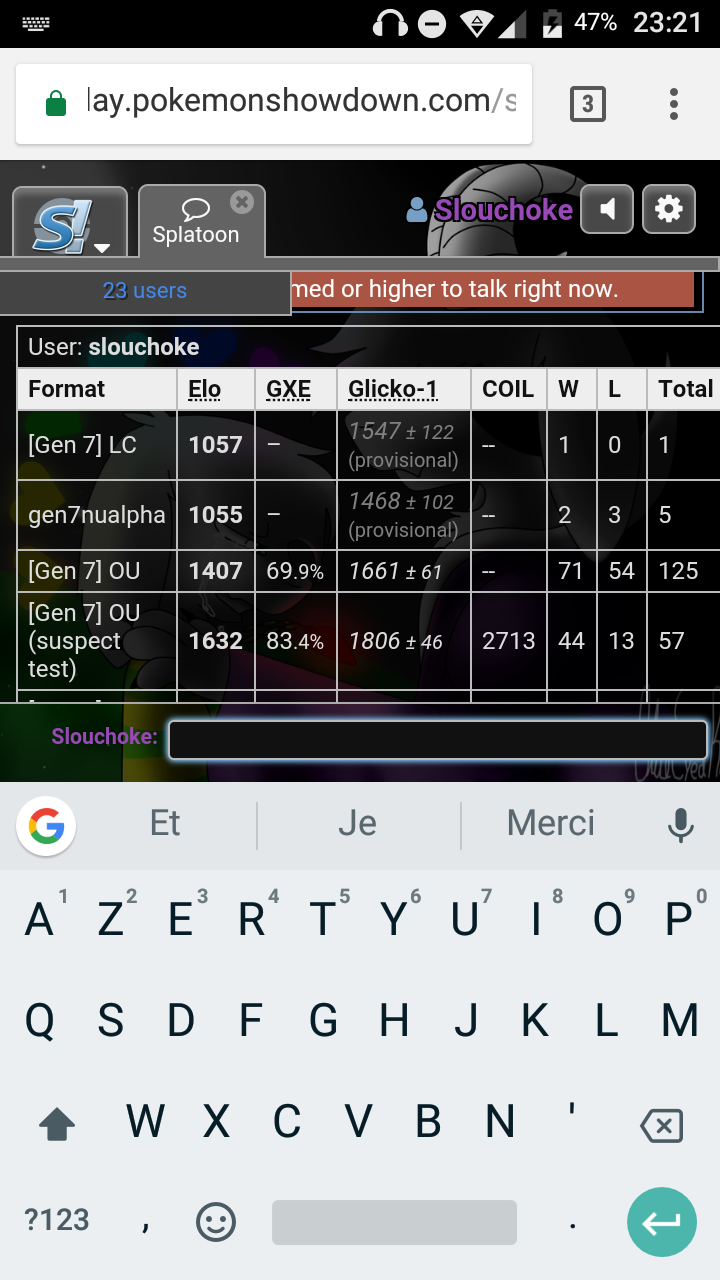
Task: Tap the Glicko-1 column header
Action: tap(393, 389)
